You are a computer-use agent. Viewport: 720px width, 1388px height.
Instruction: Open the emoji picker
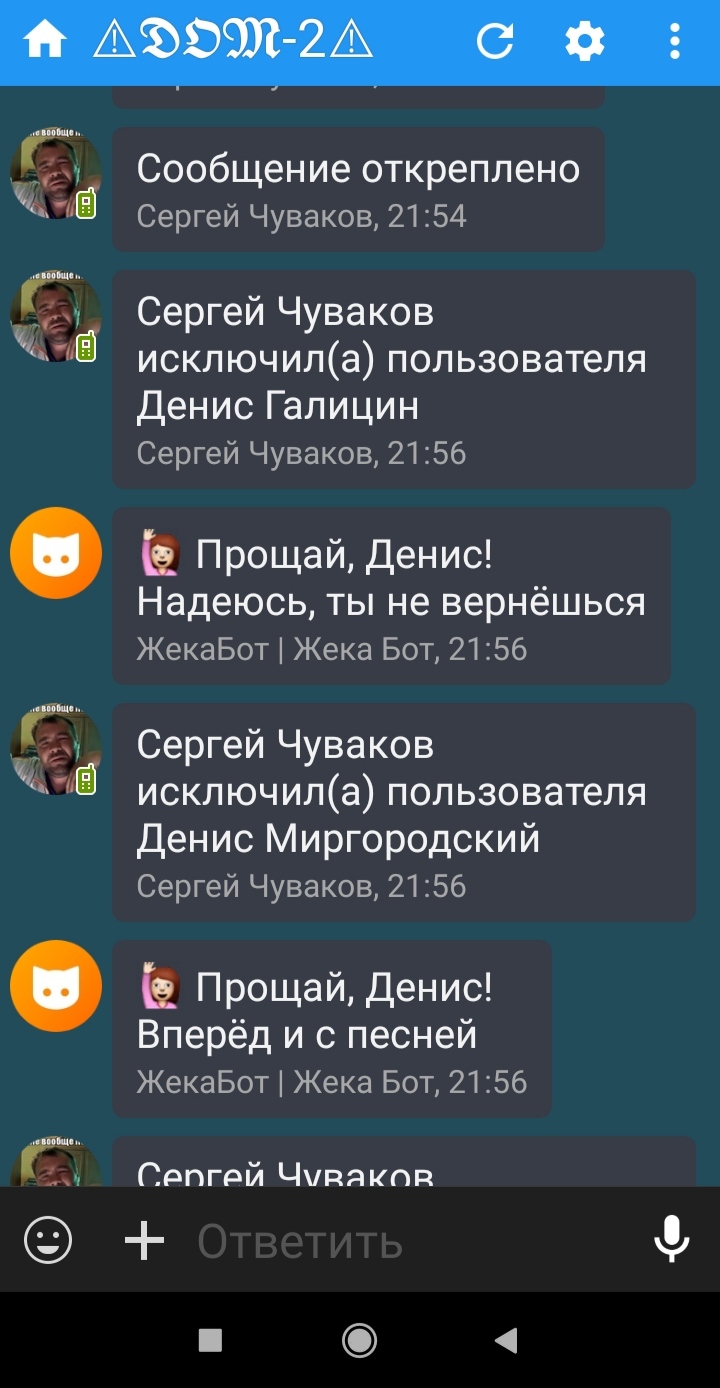coord(48,1241)
